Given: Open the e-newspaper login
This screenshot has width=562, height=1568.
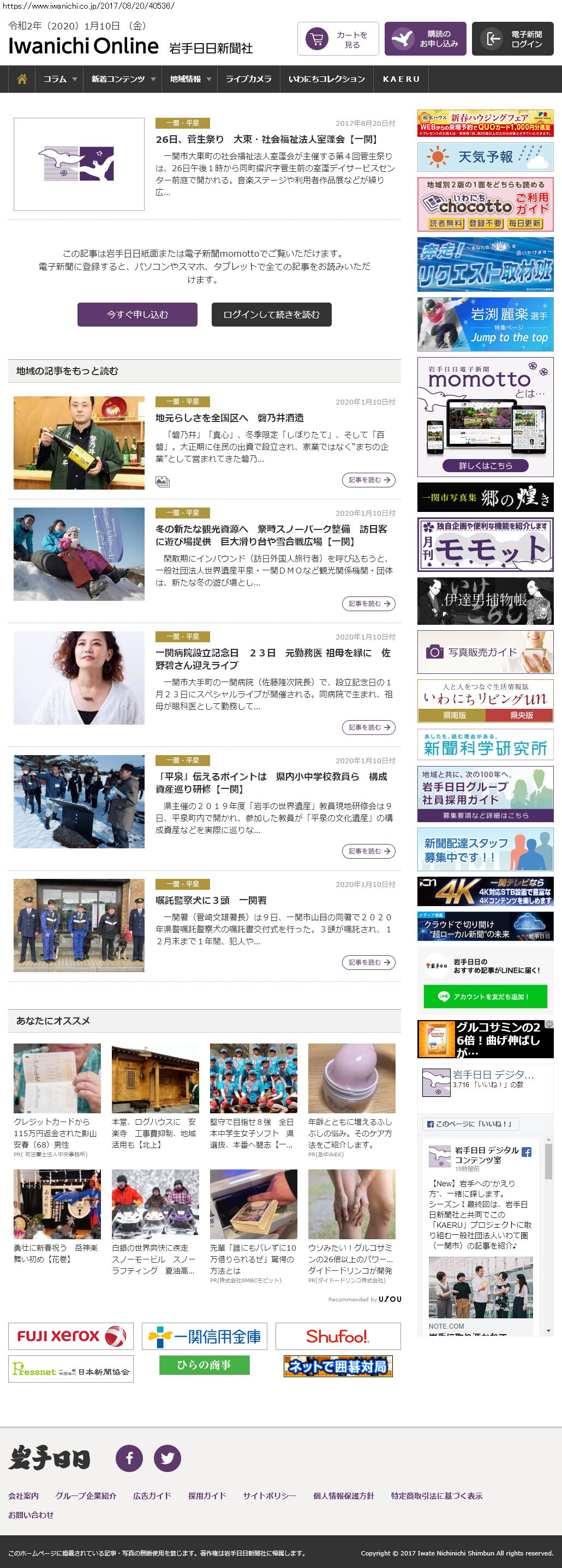Looking at the screenshot, I should pyautogui.click(x=512, y=39).
